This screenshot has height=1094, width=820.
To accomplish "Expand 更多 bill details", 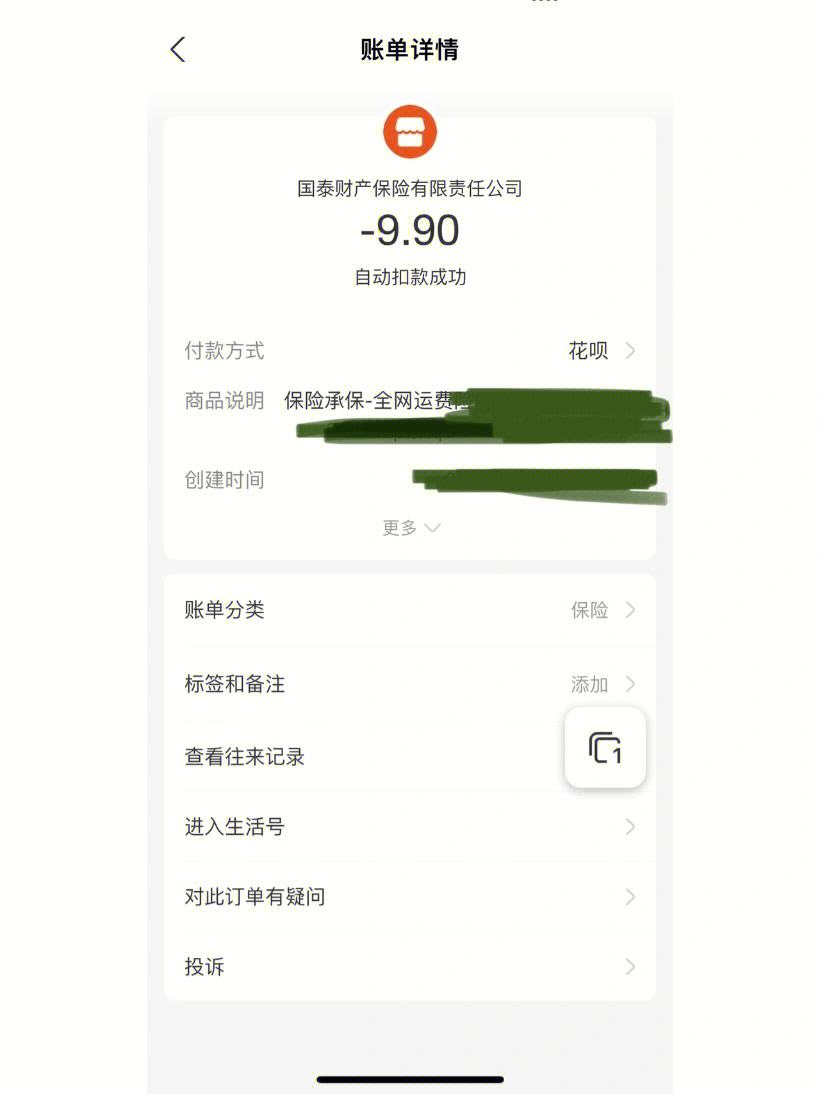I will click(410, 528).
